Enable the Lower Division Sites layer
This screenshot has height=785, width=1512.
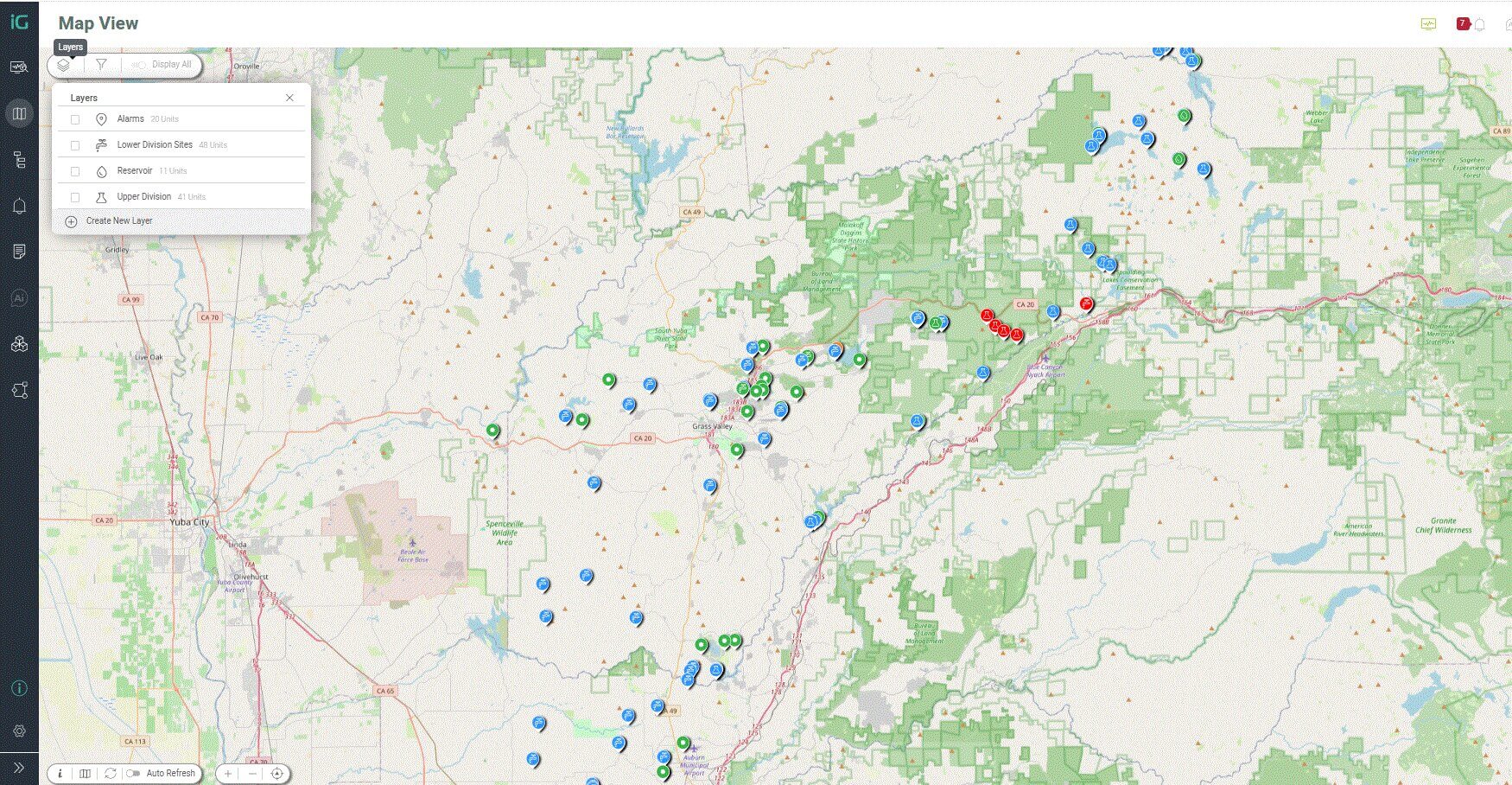(x=75, y=145)
